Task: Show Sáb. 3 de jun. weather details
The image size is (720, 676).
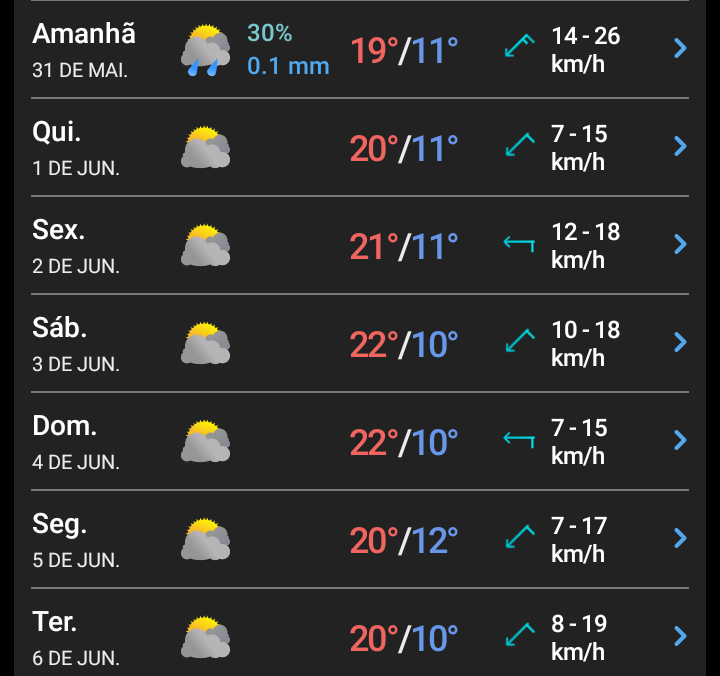Action: (360, 343)
